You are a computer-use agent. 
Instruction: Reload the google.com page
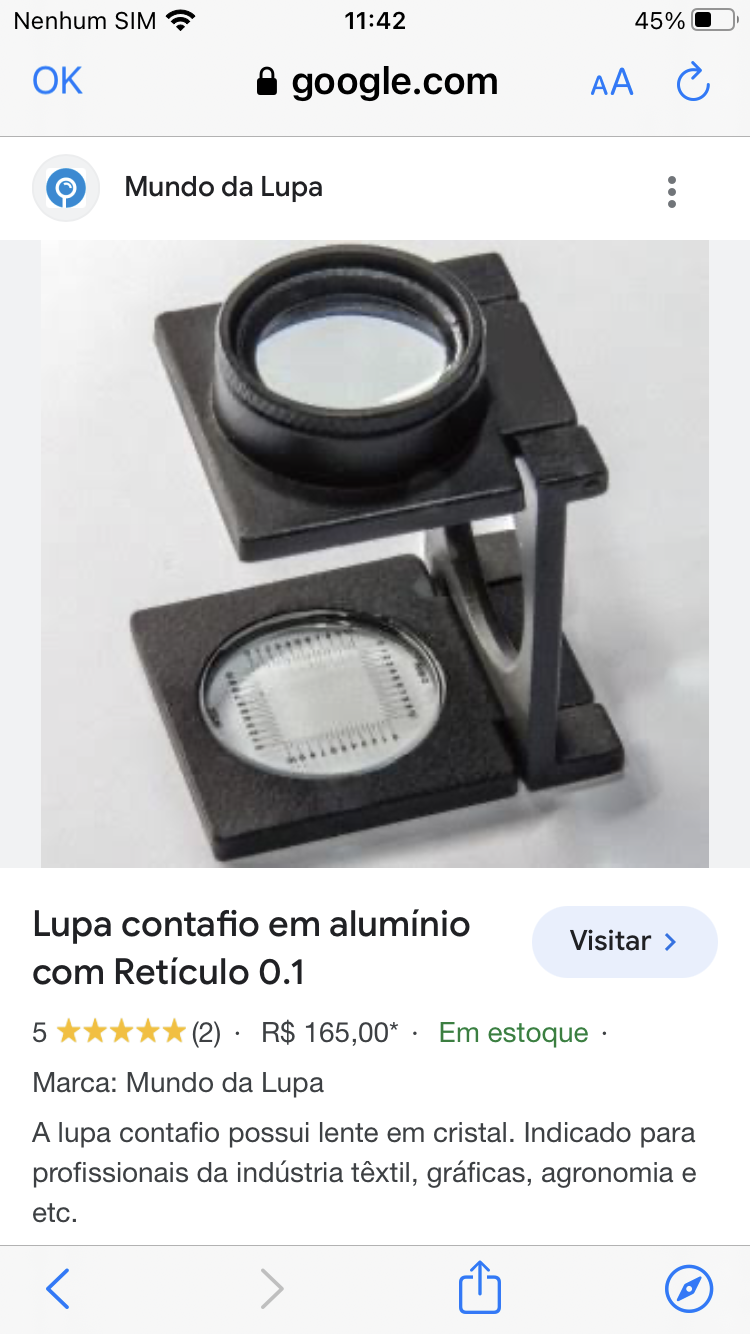click(x=692, y=82)
